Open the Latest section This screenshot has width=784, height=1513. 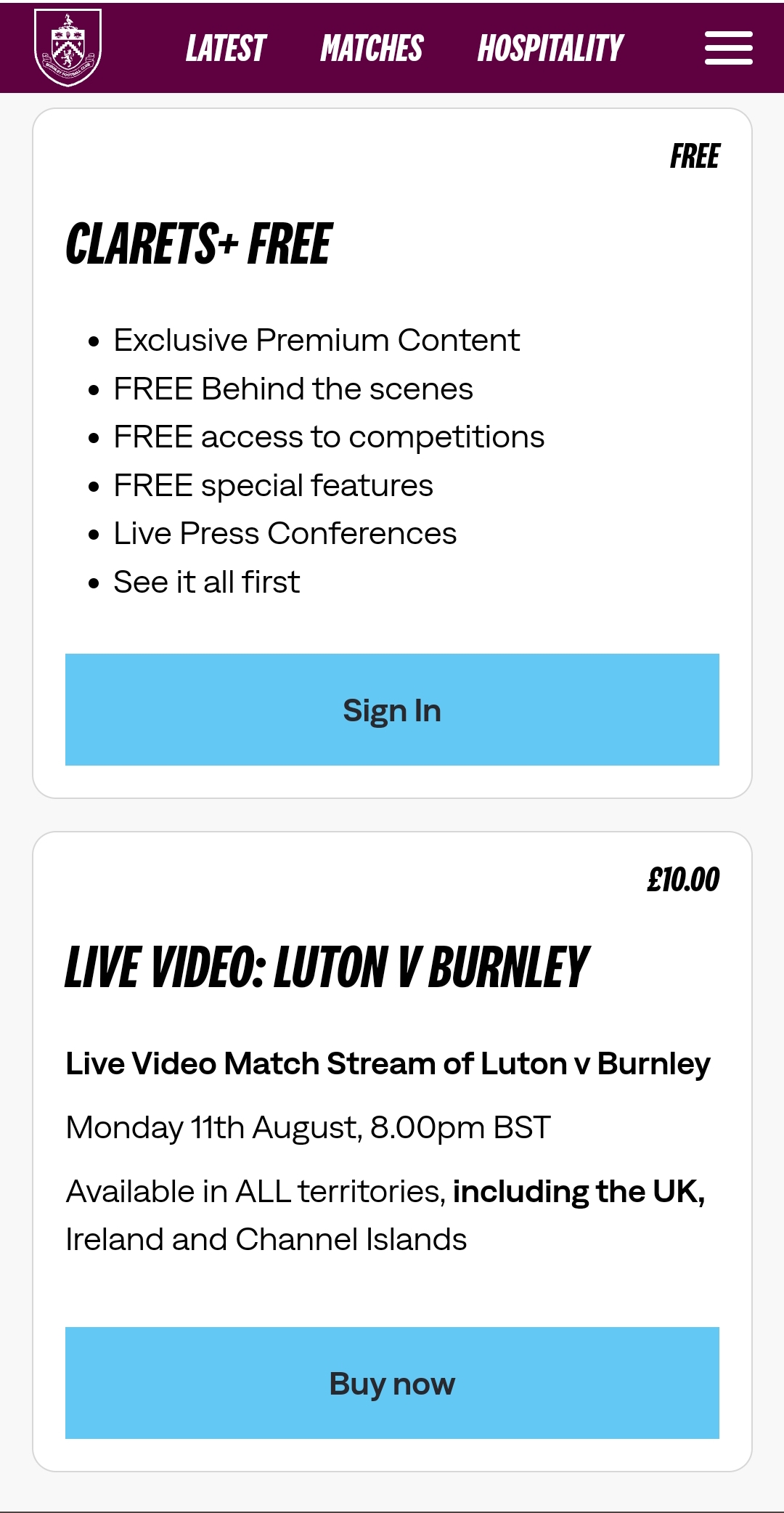pyautogui.click(x=226, y=49)
